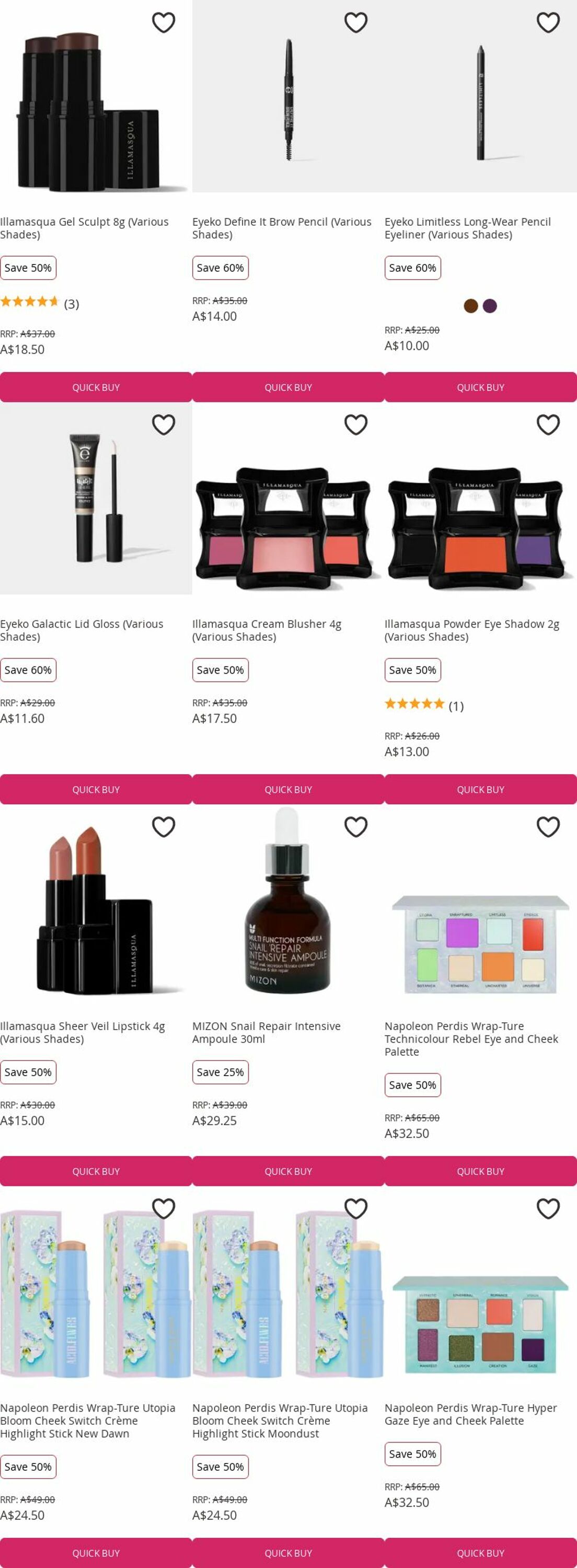Add Hyper Gaze Eye and Cheek Palette to wishlist
Viewport: 577px width, 1568px height.
point(548,1208)
